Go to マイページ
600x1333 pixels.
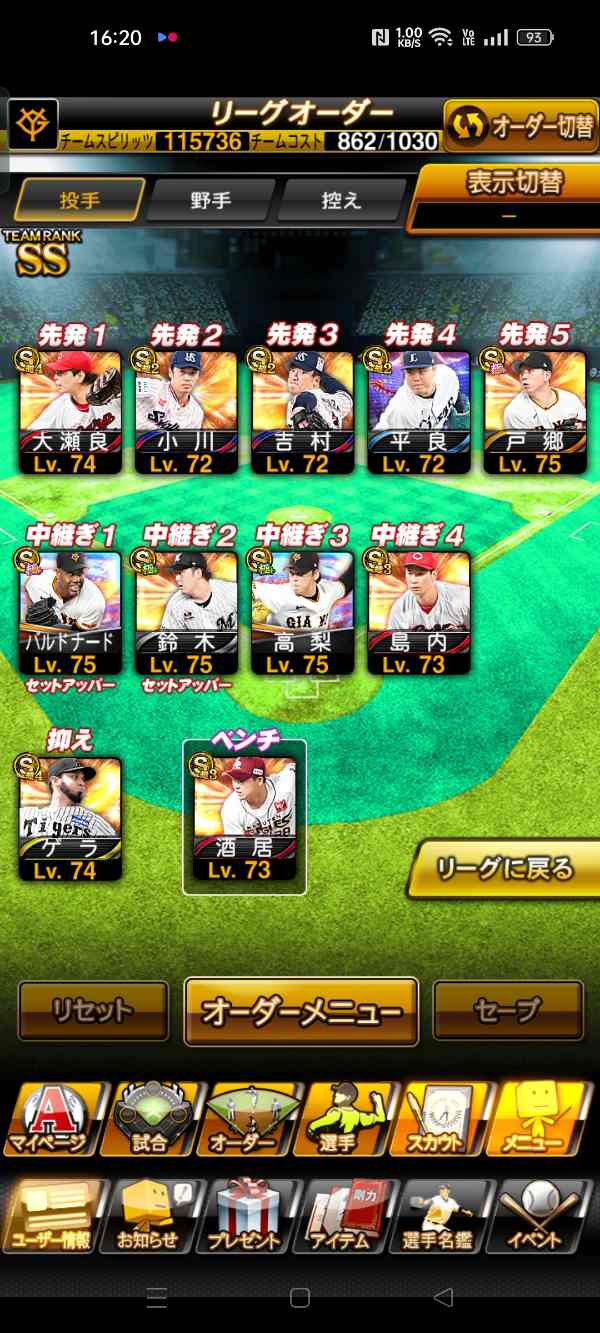tap(50, 1118)
